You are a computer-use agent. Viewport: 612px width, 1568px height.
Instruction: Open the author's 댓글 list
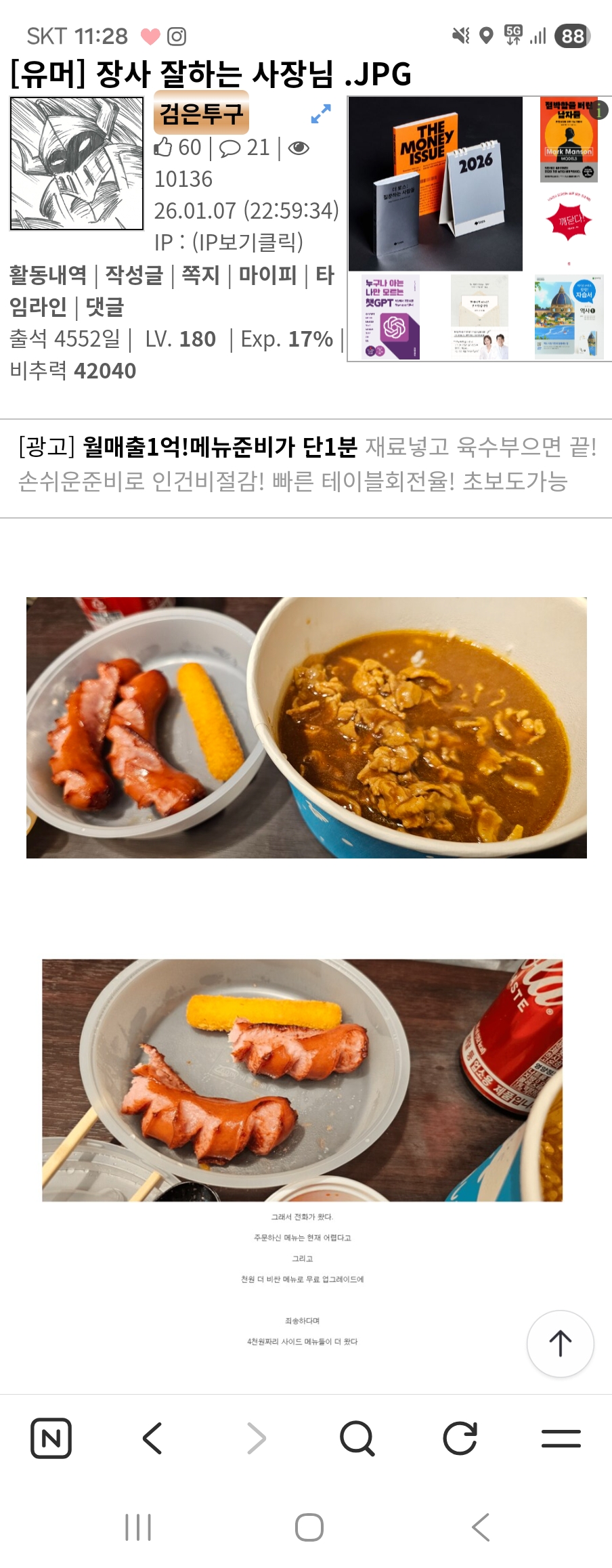104,307
